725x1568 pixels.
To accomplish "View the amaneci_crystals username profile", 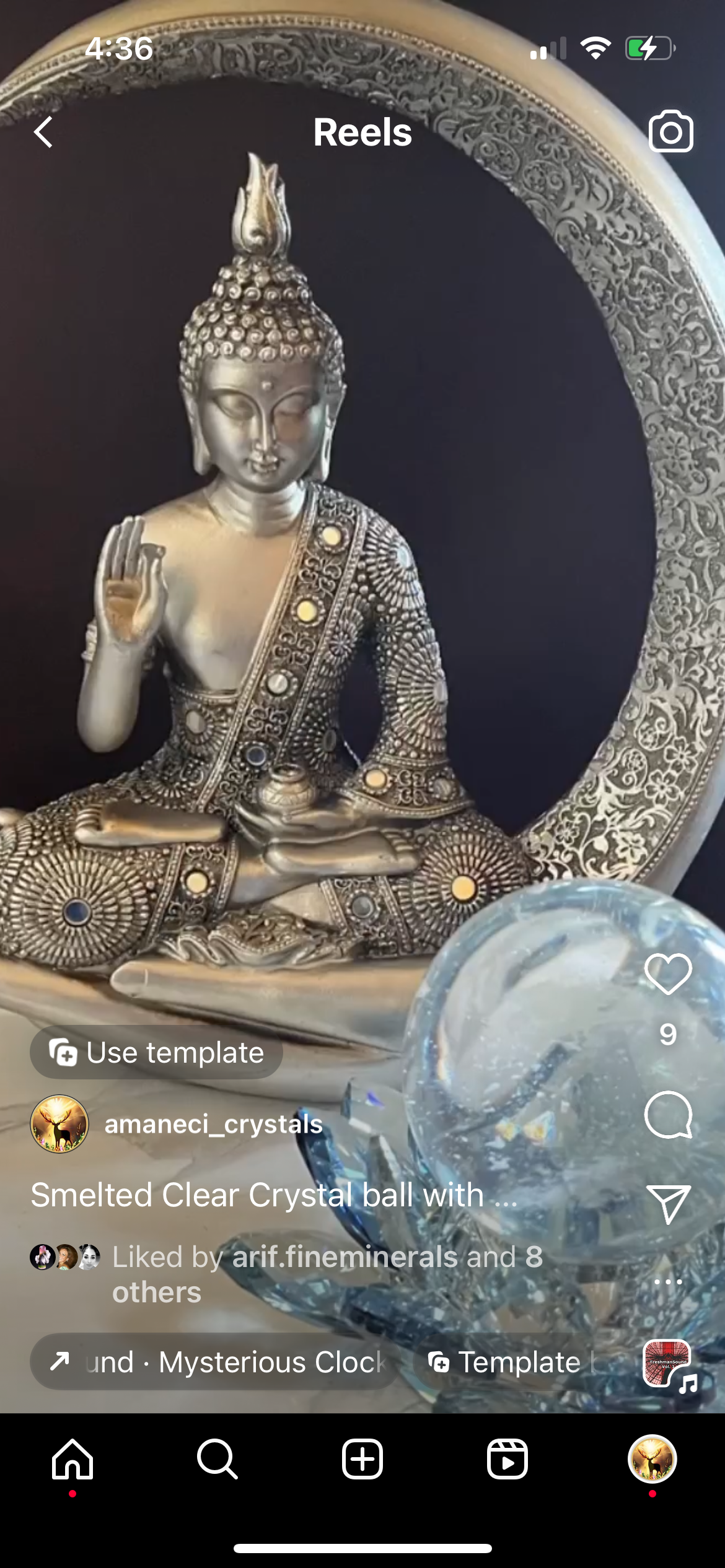I will click(x=213, y=1124).
